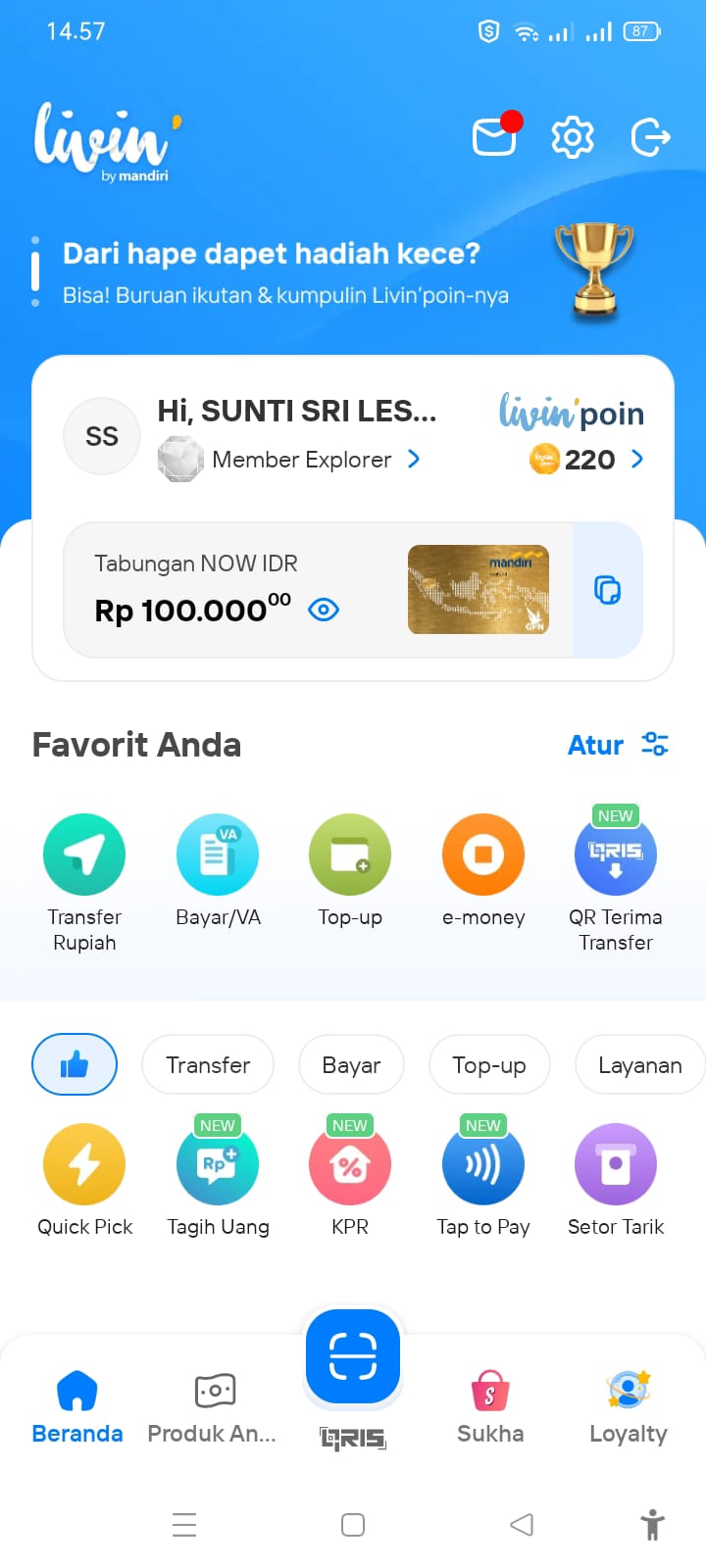
Task: Hide balance with the eye icon
Action: [324, 610]
